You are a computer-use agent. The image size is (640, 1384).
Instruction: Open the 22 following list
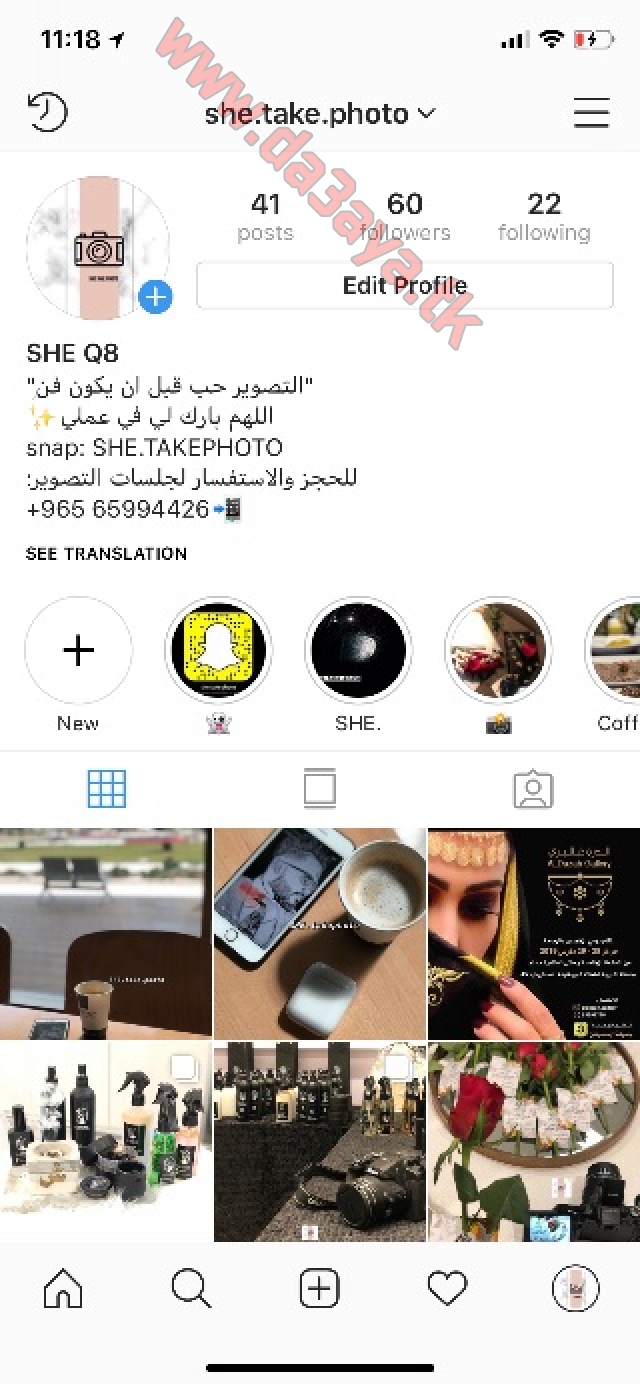click(x=544, y=217)
